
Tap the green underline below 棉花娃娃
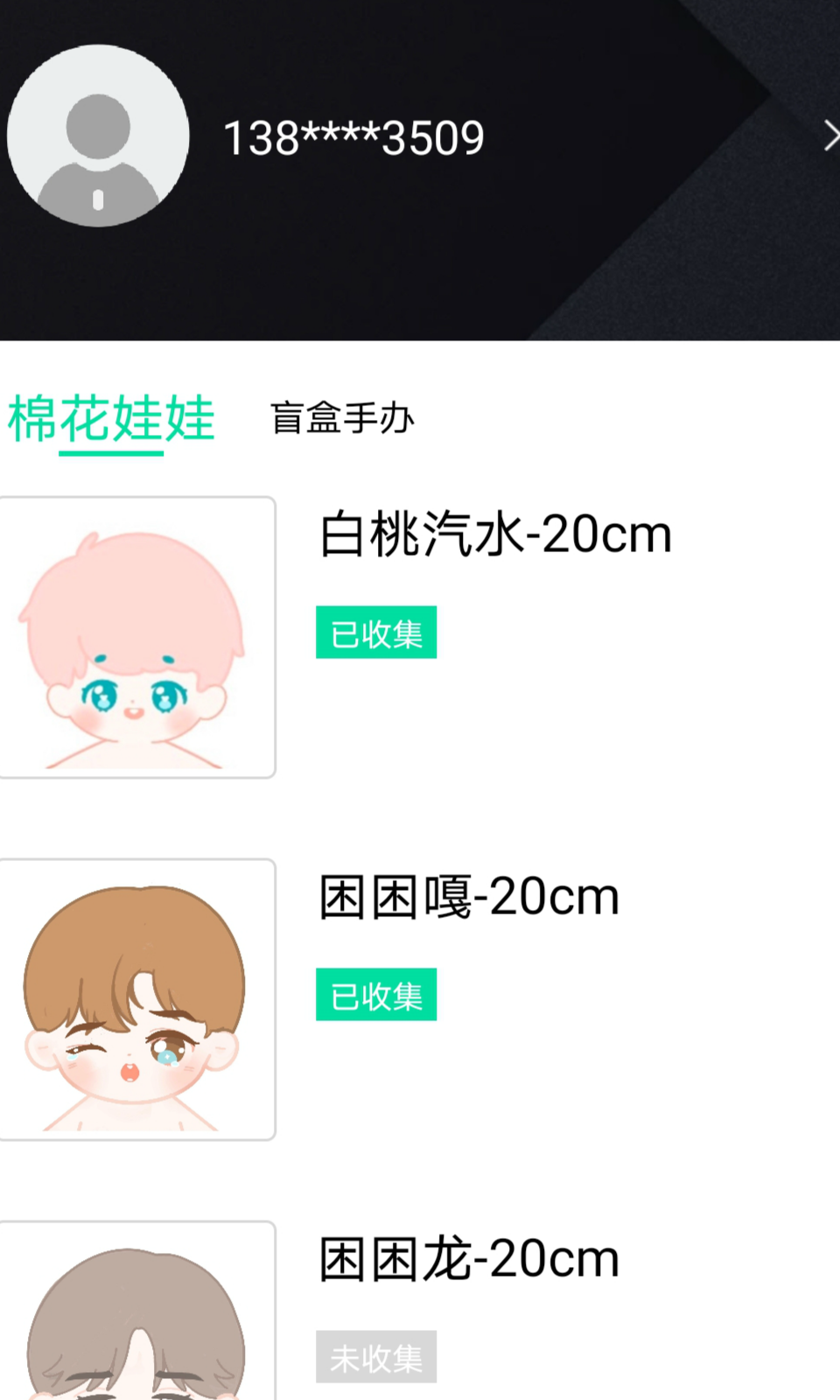point(111,451)
